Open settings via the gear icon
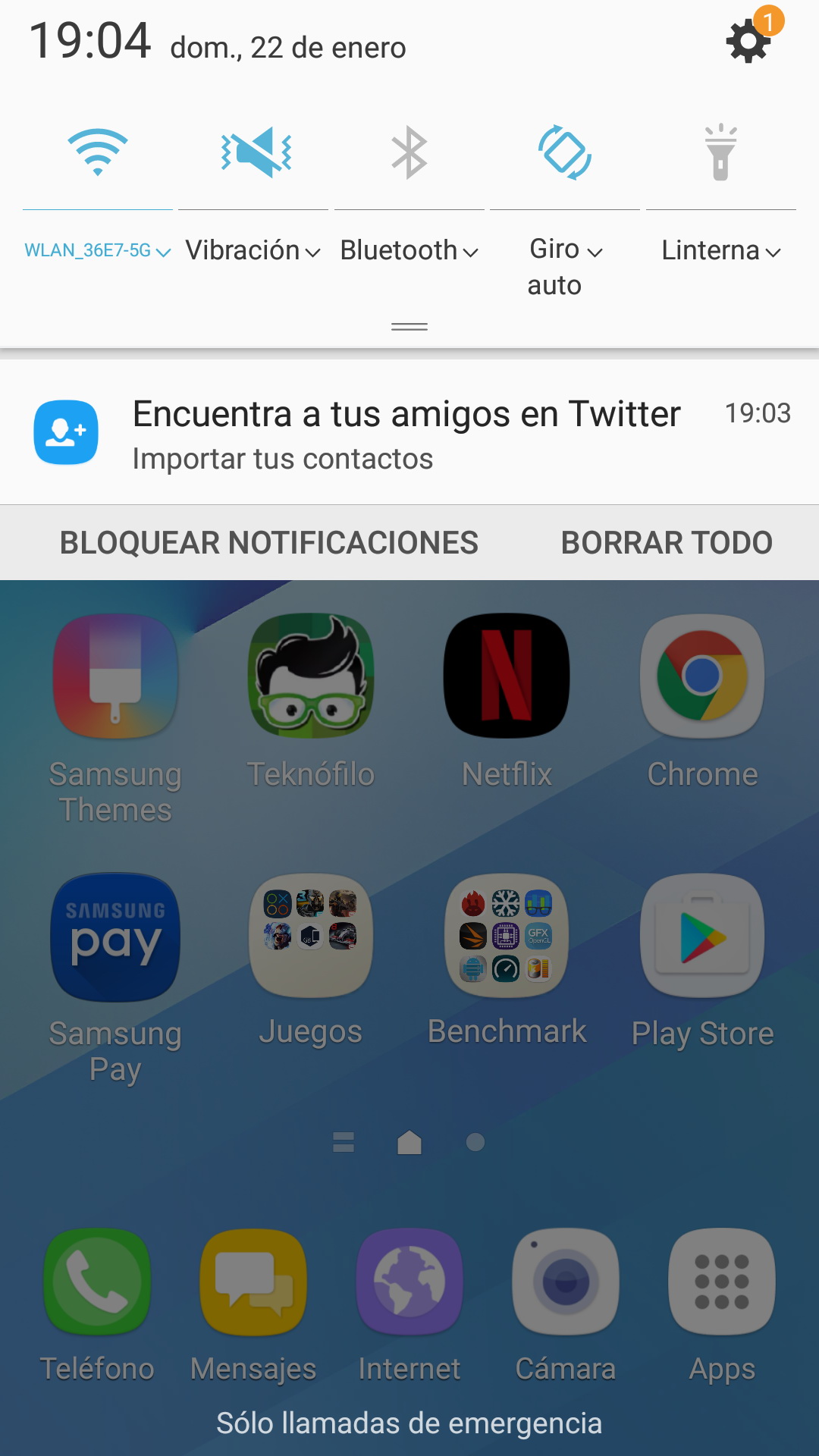This screenshot has height=1456, width=819. 748,41
